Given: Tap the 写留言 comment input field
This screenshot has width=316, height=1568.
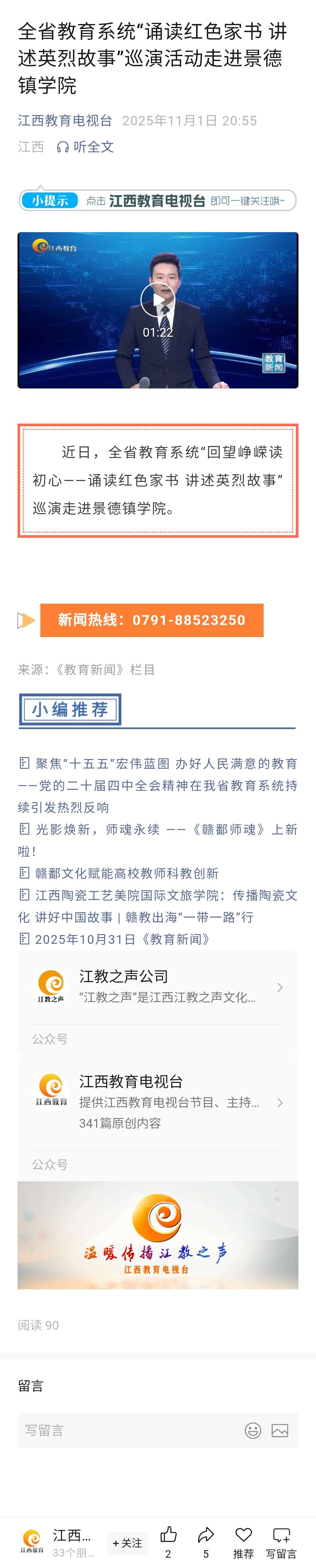Looking at the screenshot, I should (128, 1430).
